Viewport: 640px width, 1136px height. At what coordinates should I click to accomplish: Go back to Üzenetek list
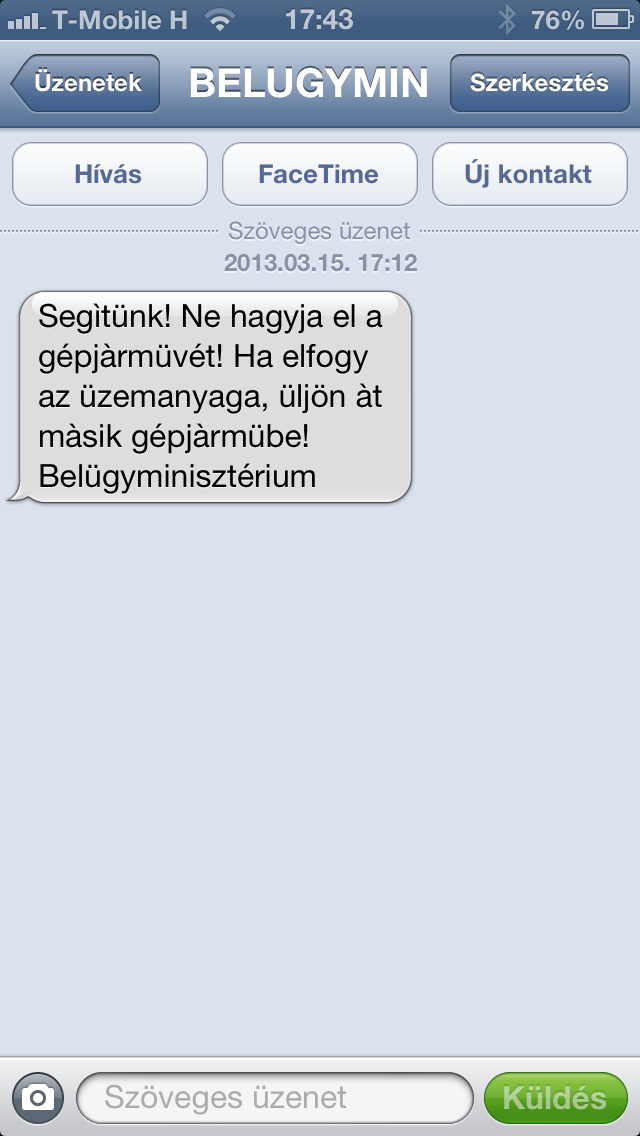(x=86, y=83)
